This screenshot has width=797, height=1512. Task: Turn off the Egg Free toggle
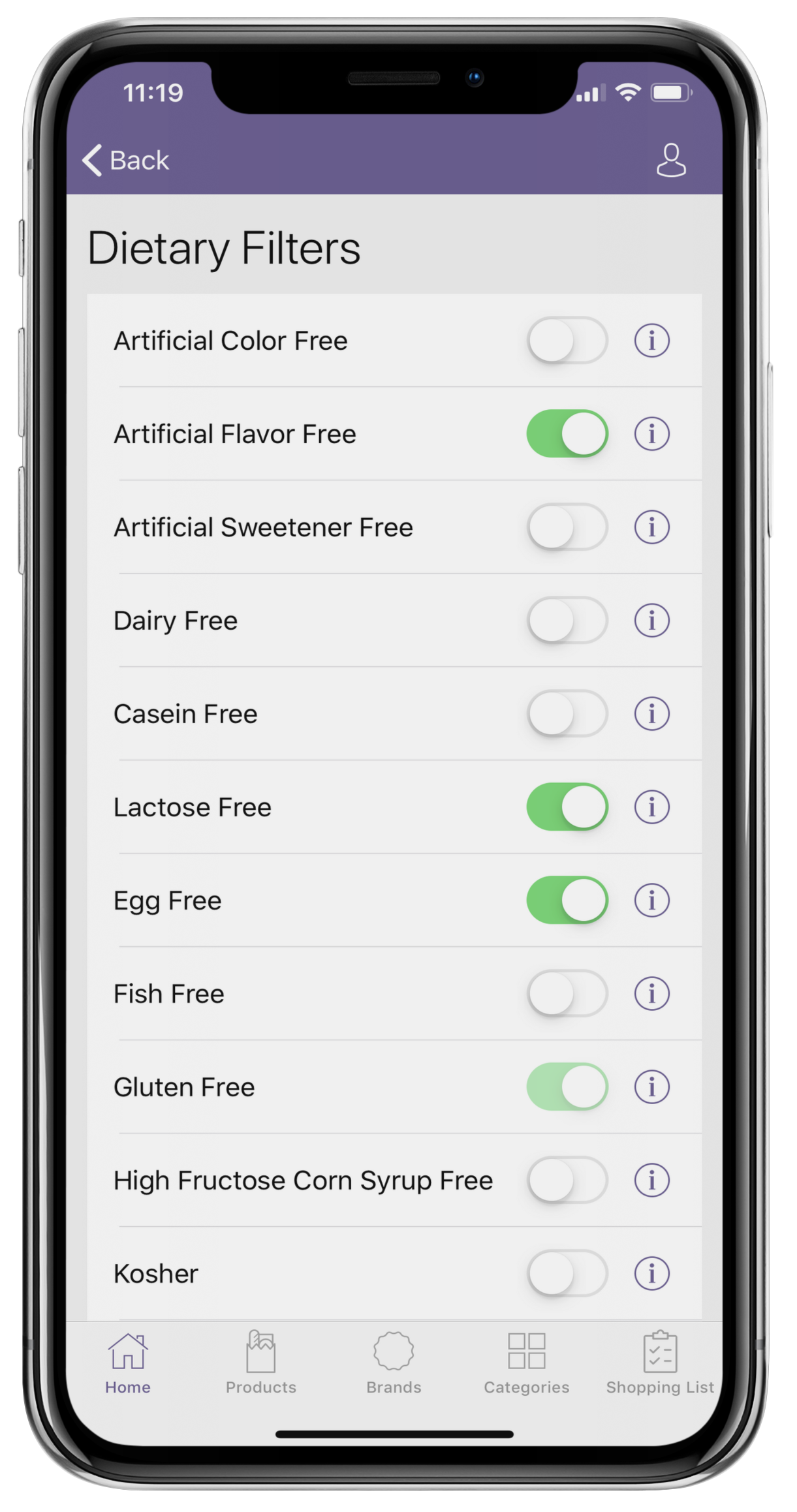click(567, 900)
